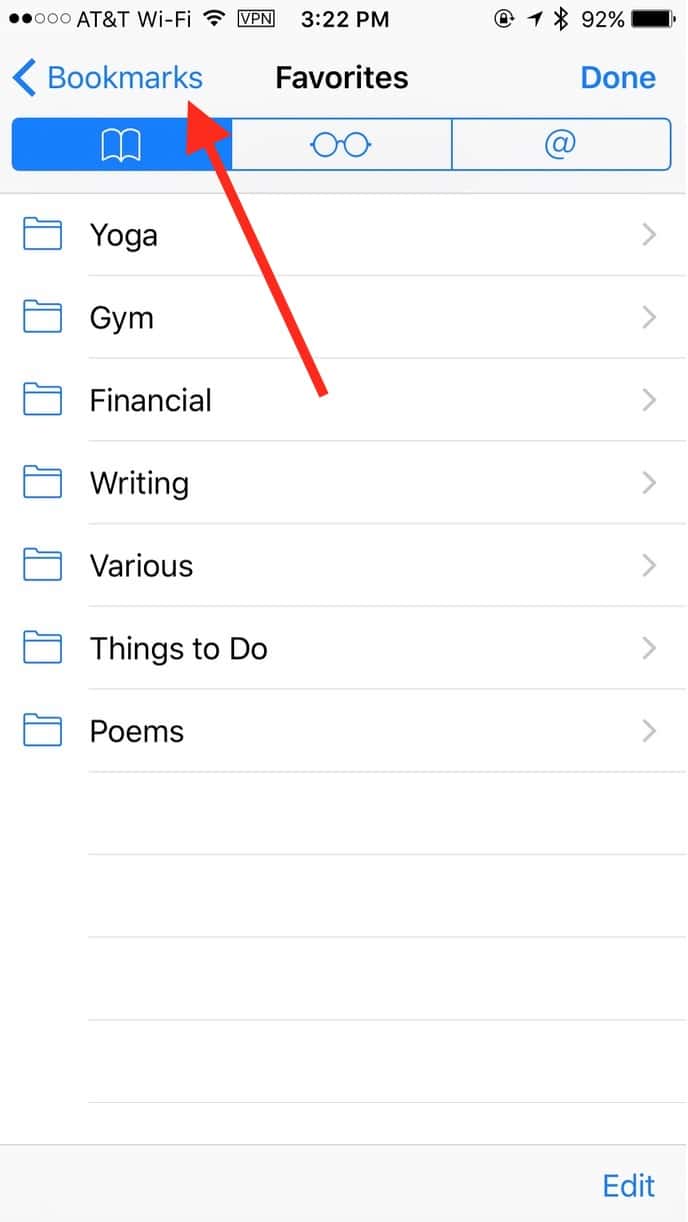Viewport: 688px width, 1222px height.
Task: Open the Gym folder
Action: point(344,318)
